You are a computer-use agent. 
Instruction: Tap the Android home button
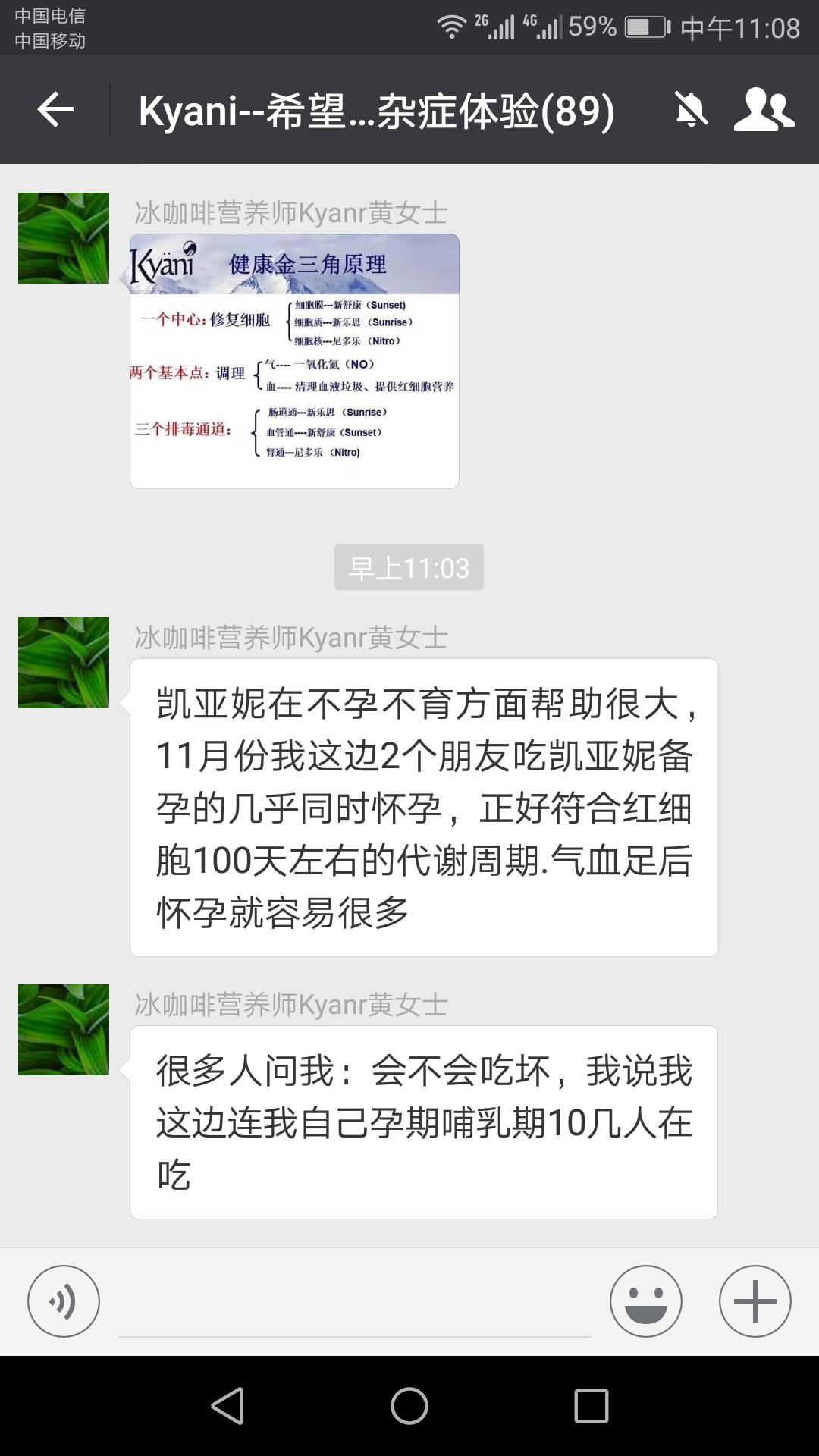click(409, 1406)
